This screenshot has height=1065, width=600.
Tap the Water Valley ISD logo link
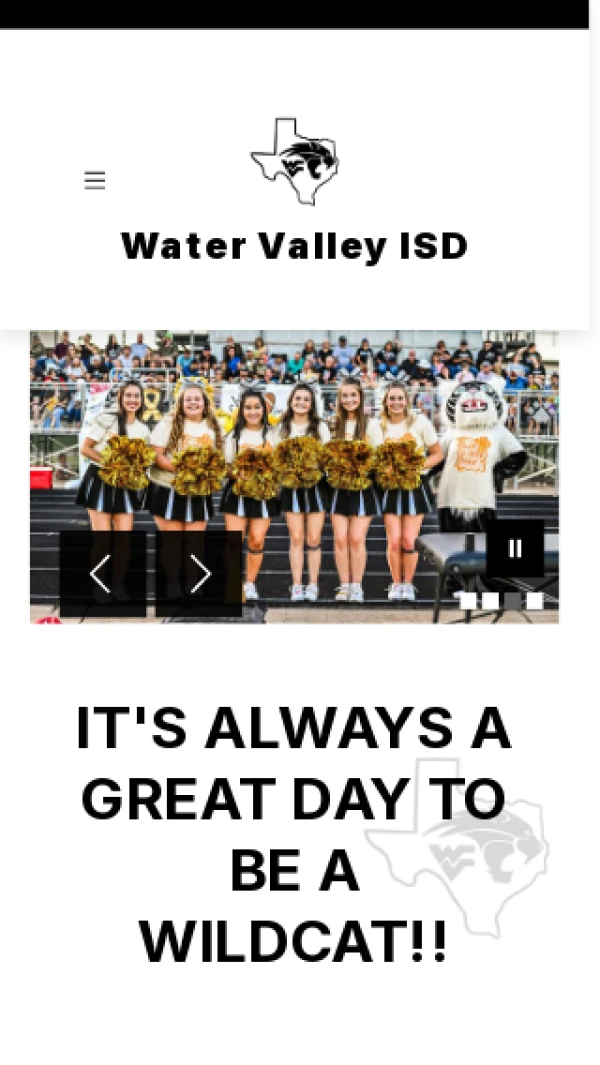tap(294, 161)
